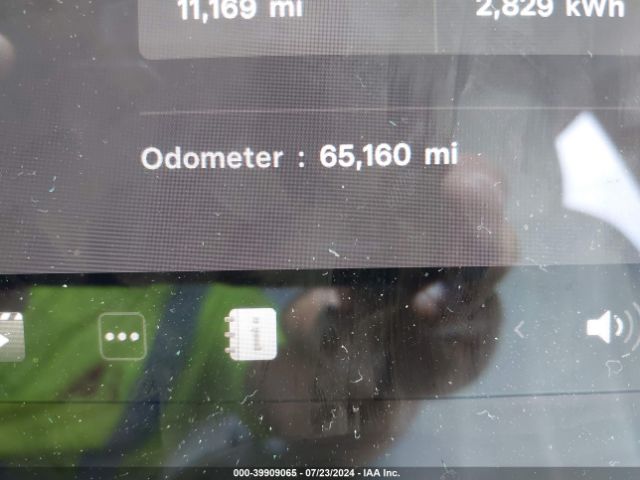
Task: Lower volume with the left chevron
Action: point(519,329)
